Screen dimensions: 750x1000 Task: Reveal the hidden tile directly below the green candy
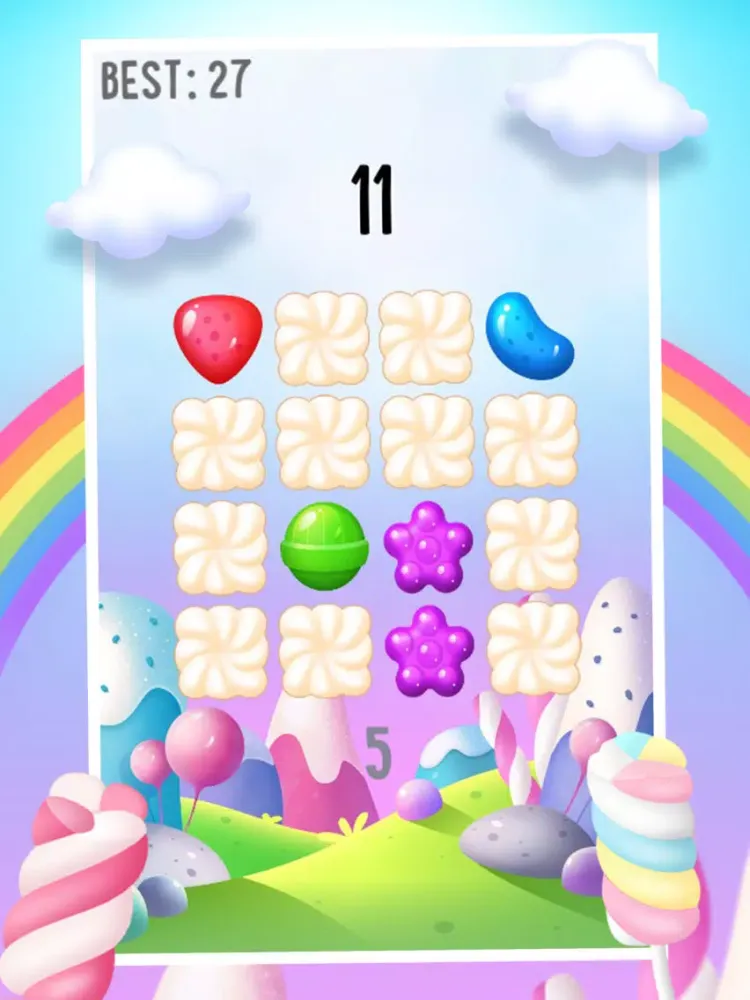322,651
